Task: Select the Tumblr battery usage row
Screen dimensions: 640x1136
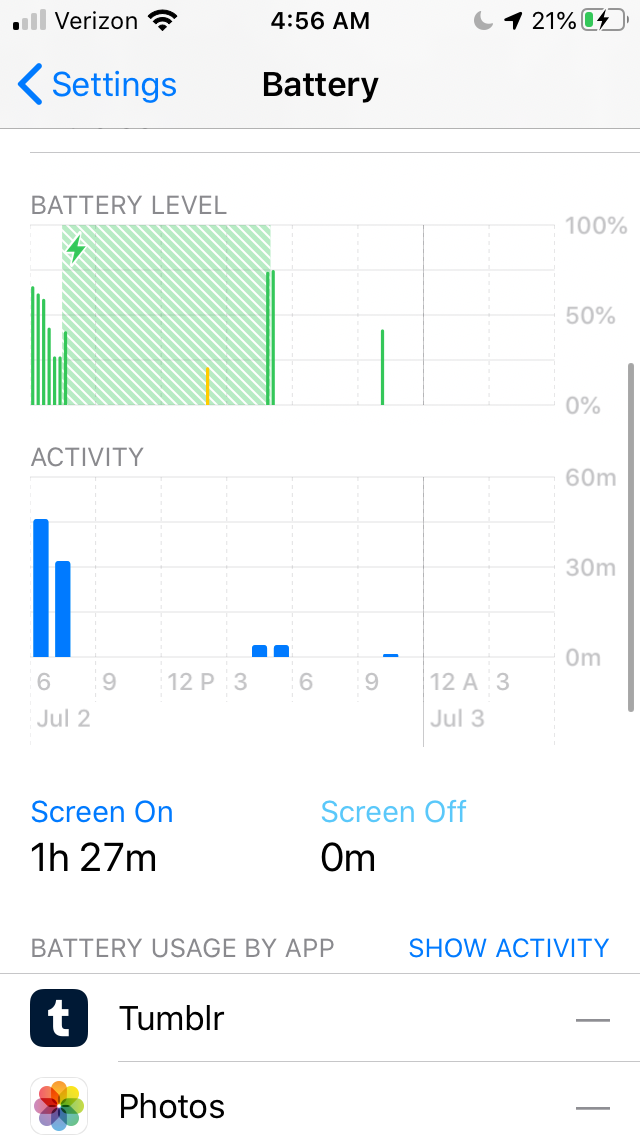Action: 320,1019
